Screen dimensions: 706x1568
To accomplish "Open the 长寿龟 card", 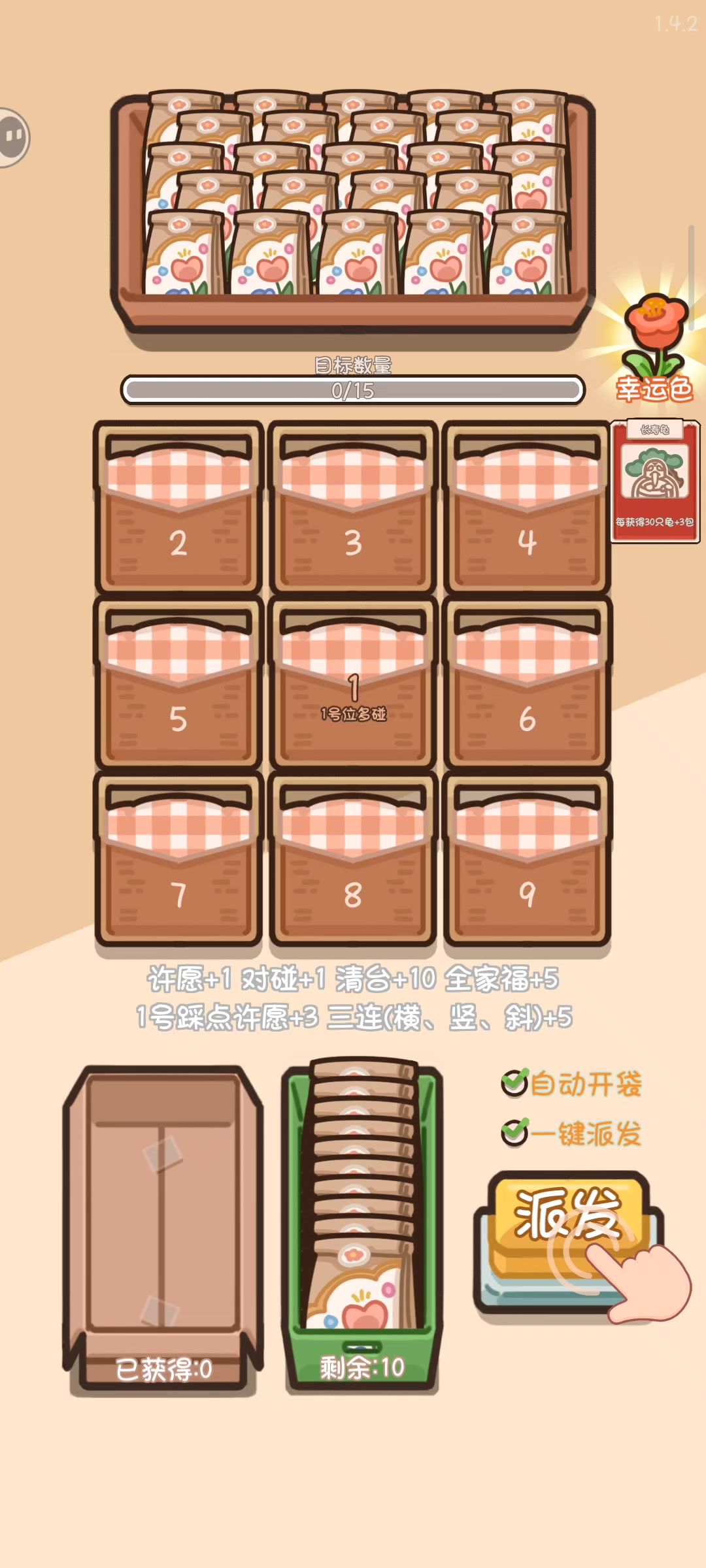I will (x=655, y=480).
